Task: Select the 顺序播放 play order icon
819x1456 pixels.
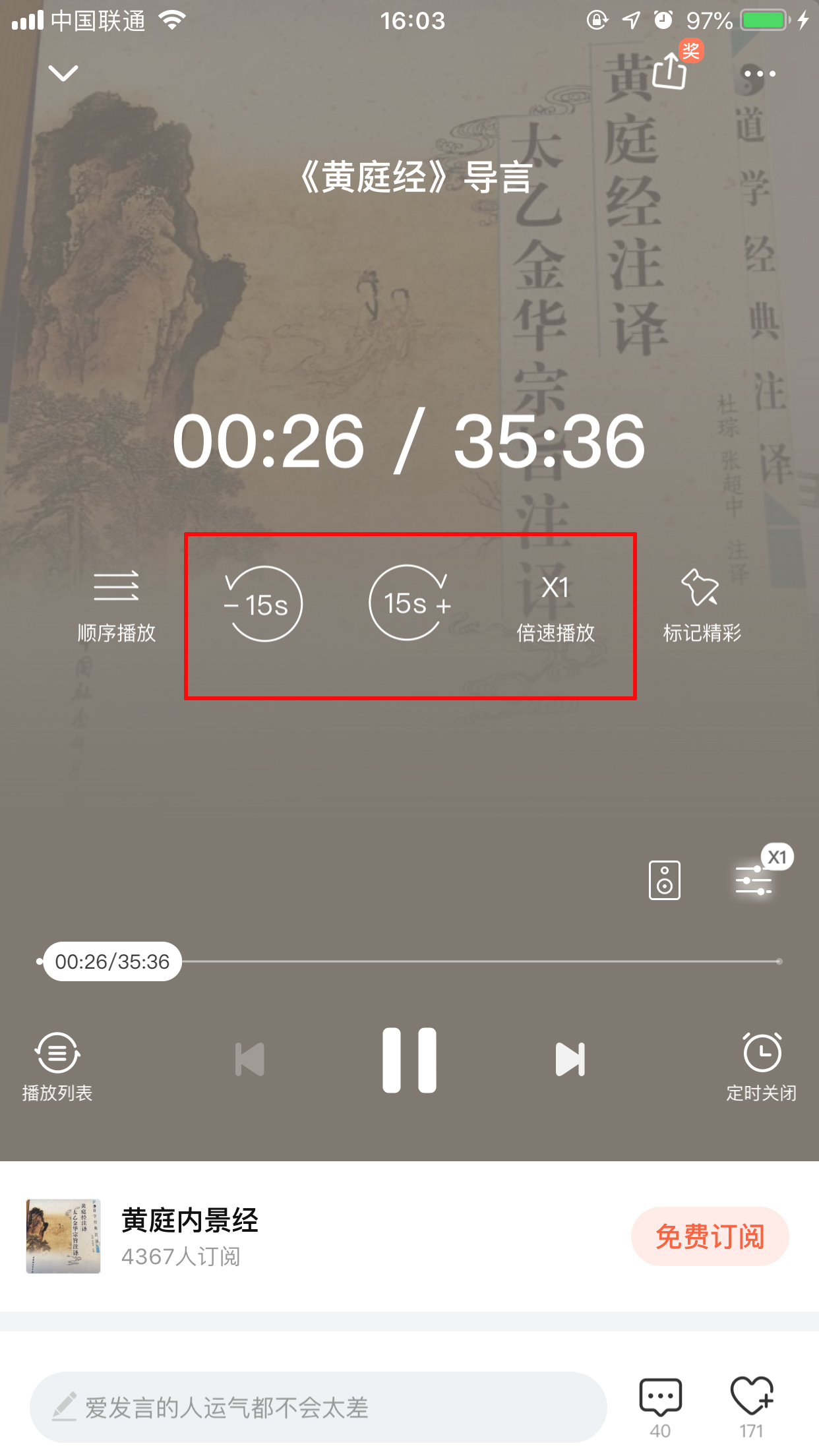Action: [x=116, y=607]
